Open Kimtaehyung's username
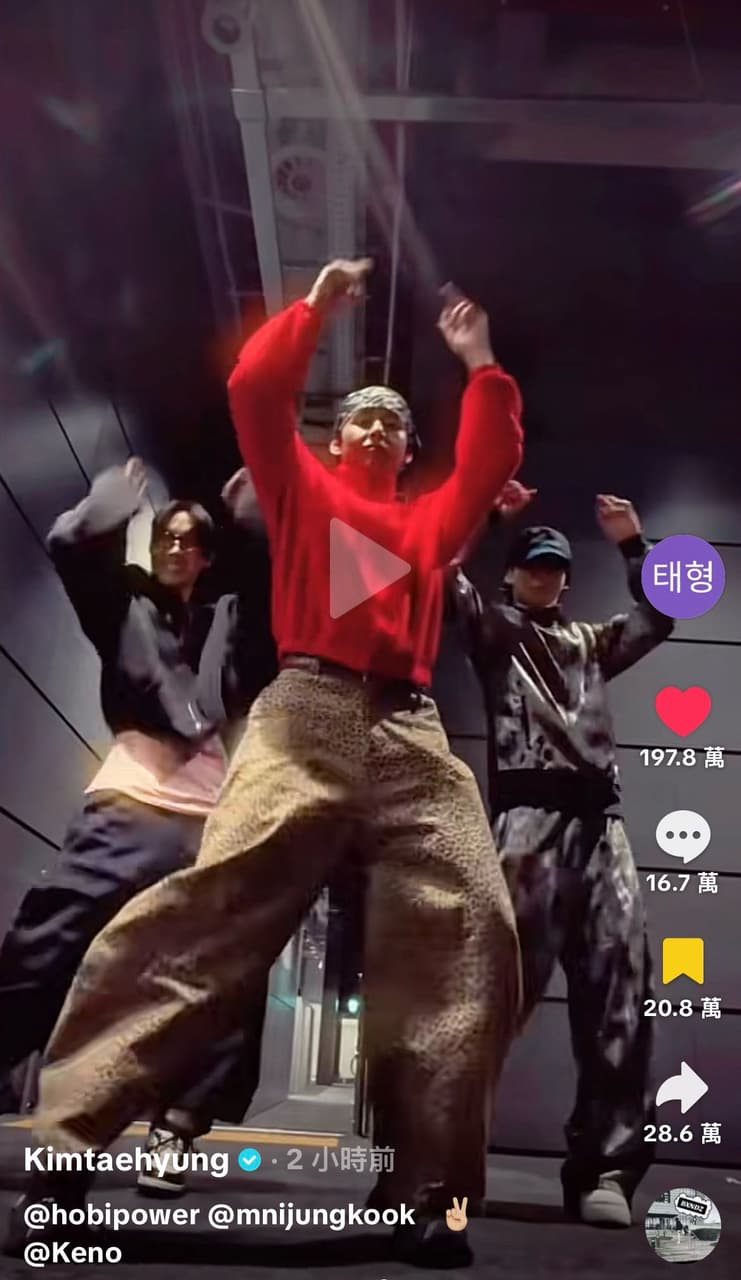Image resolution: width=741 pixels, height=1280 pixels. pos(126,1160)
